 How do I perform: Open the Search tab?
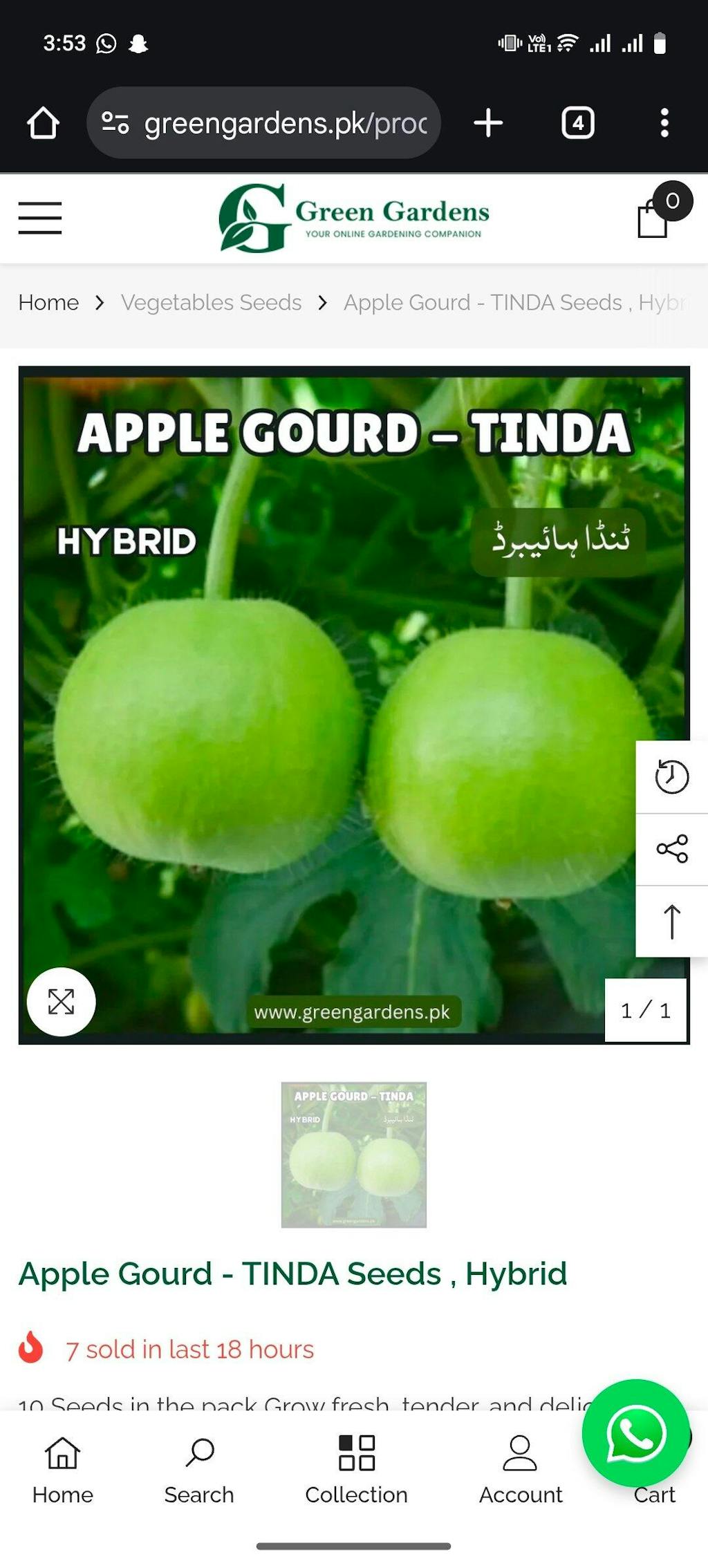[199, 1468]
